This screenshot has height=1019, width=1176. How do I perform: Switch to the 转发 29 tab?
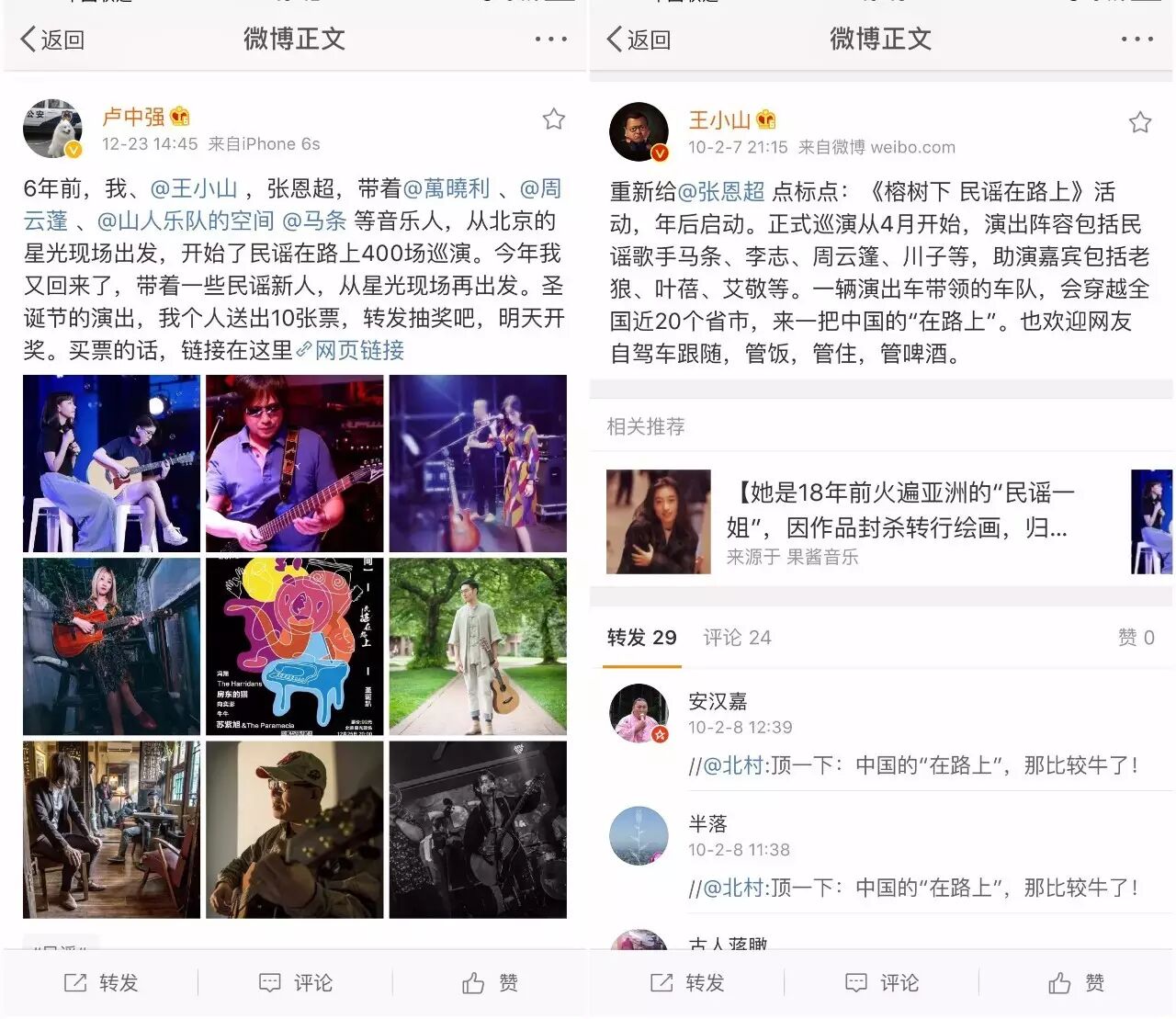tap(641, 638)
